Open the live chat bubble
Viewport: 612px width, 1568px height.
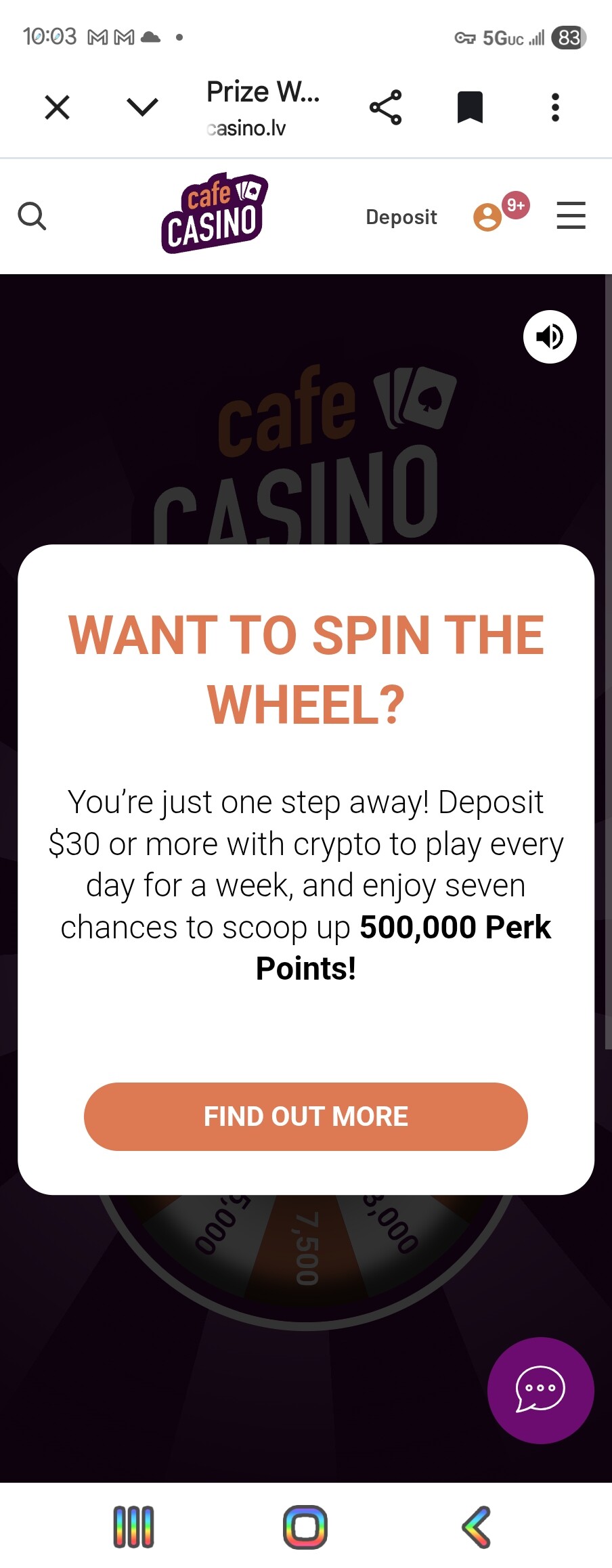pos(540,1390)
